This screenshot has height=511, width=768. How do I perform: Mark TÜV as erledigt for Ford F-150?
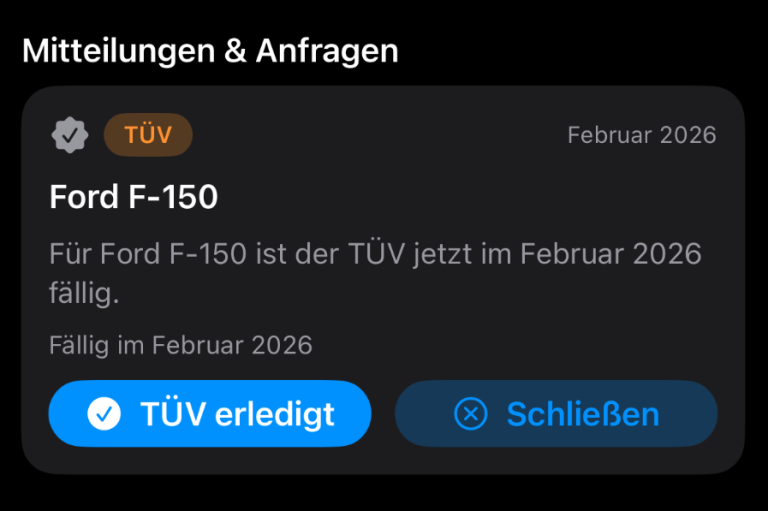[x=210, y=413]
